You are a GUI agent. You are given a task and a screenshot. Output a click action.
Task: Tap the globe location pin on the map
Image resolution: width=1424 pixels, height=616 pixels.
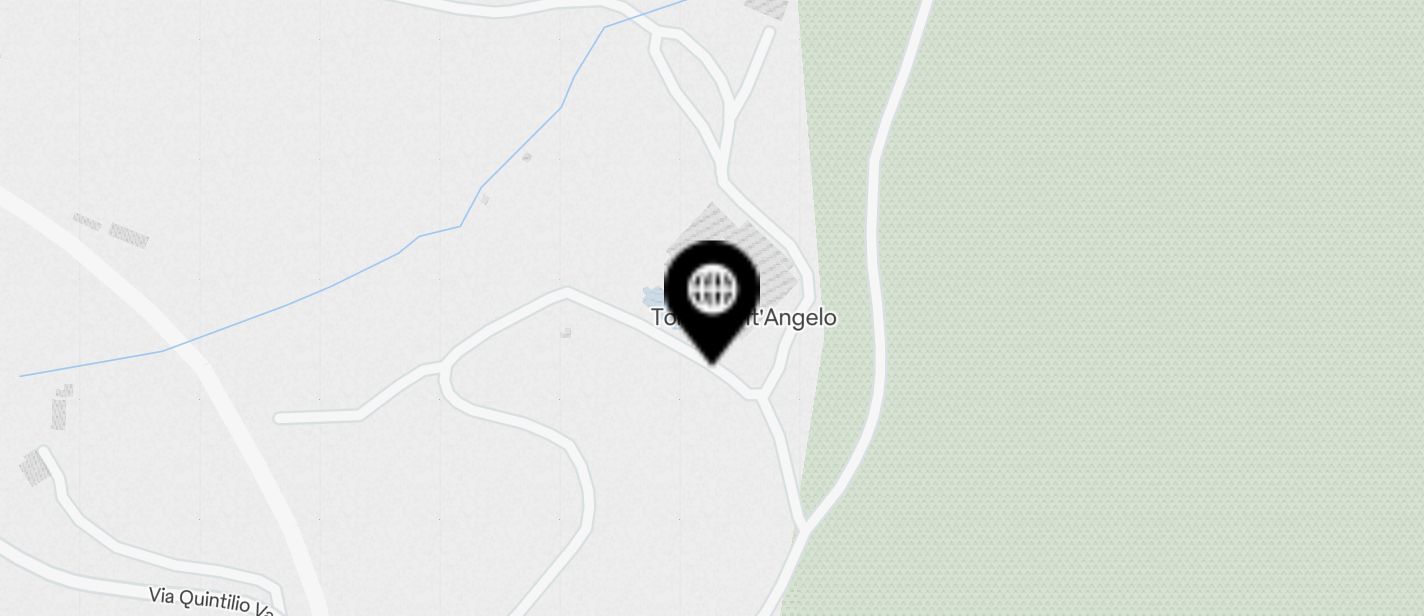point(712,293)
